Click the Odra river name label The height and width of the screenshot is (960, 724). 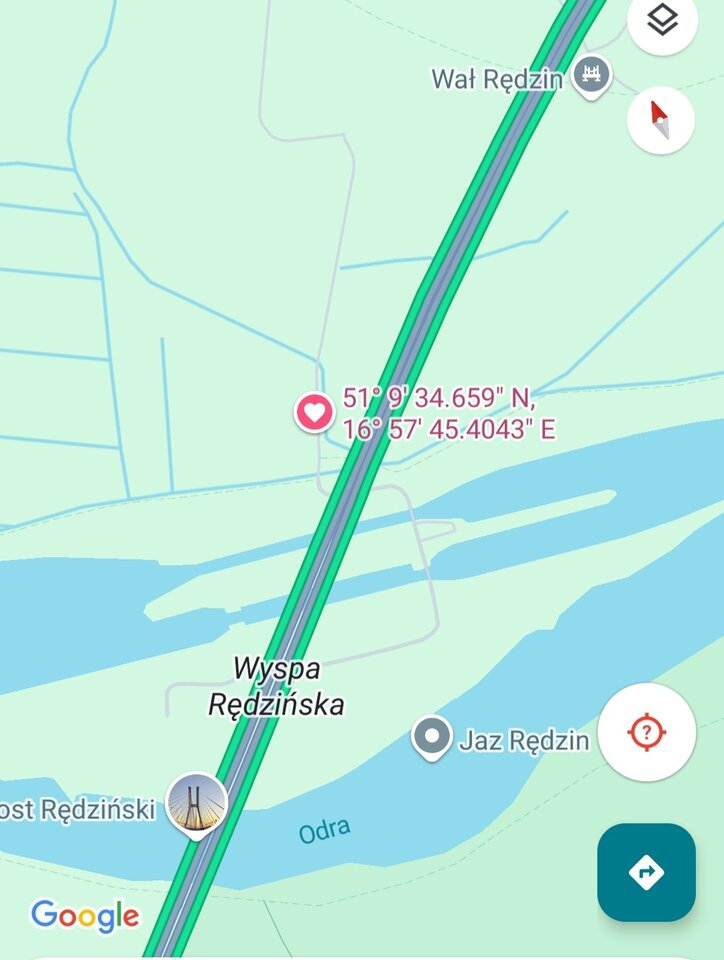(x=325, y=831)
